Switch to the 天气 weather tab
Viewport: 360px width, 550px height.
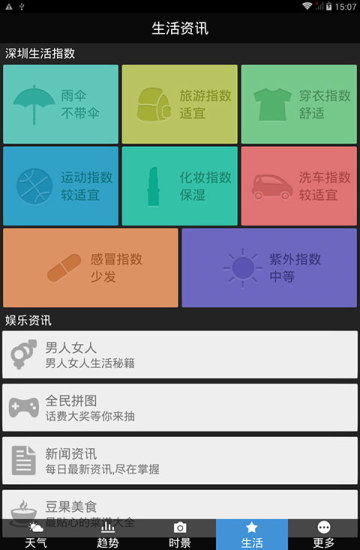36,535
